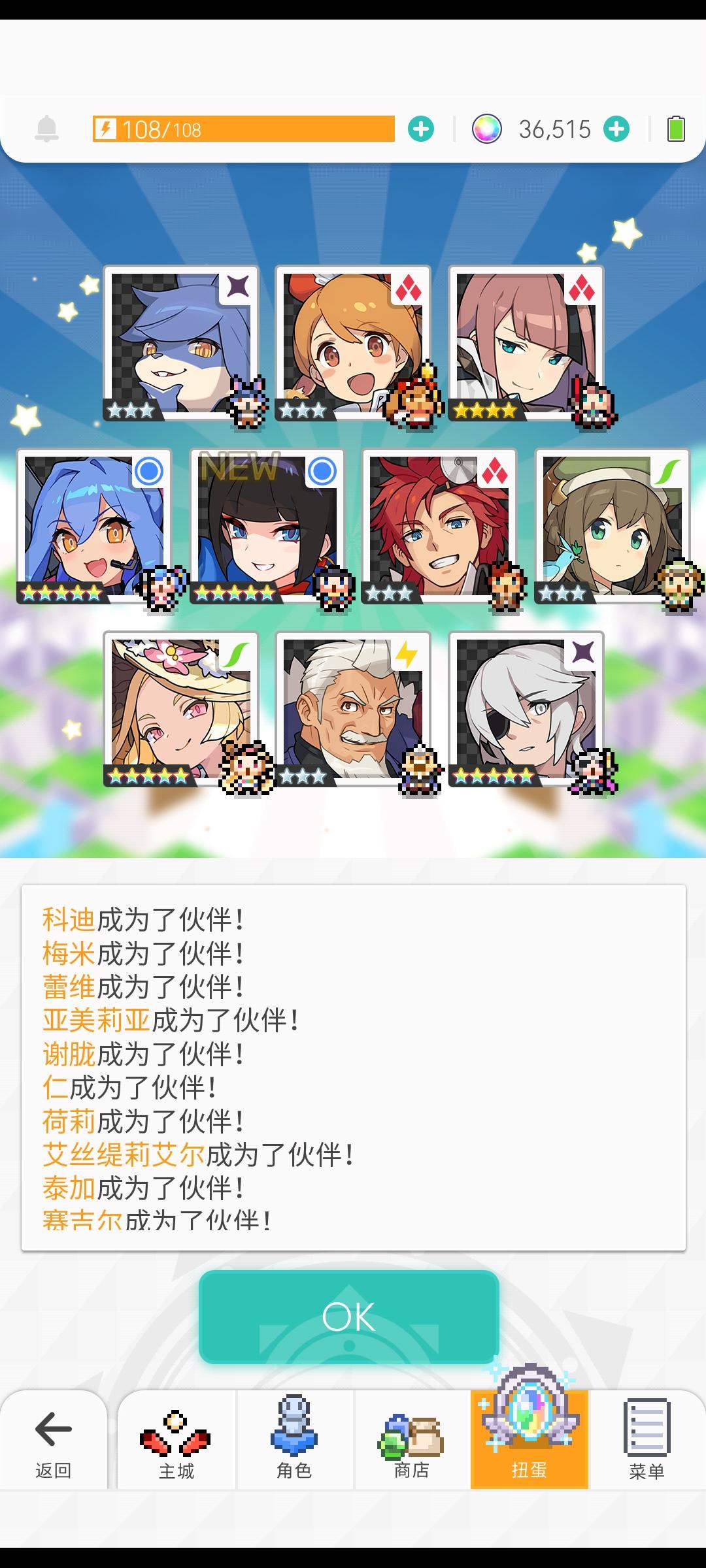Tap the rainbow orb currency icon

(x=486, y=129)
